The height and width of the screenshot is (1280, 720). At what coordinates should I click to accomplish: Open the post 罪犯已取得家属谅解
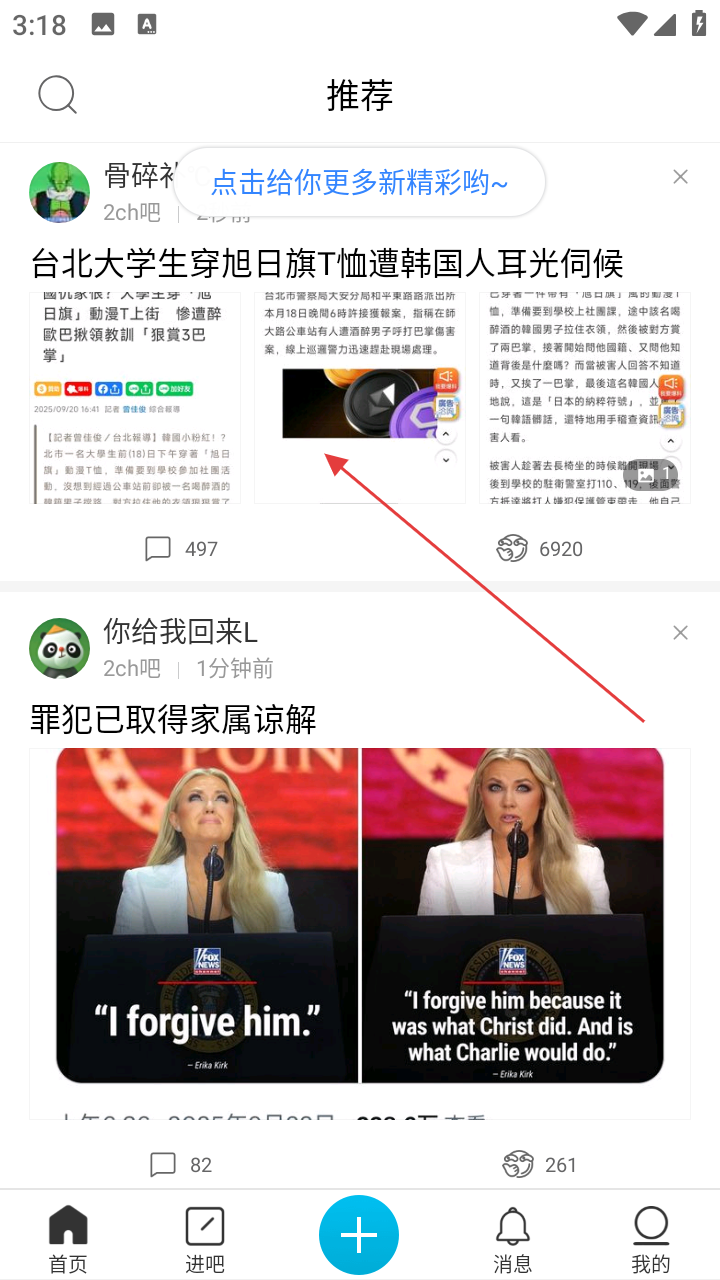click(x=173, y=718)
